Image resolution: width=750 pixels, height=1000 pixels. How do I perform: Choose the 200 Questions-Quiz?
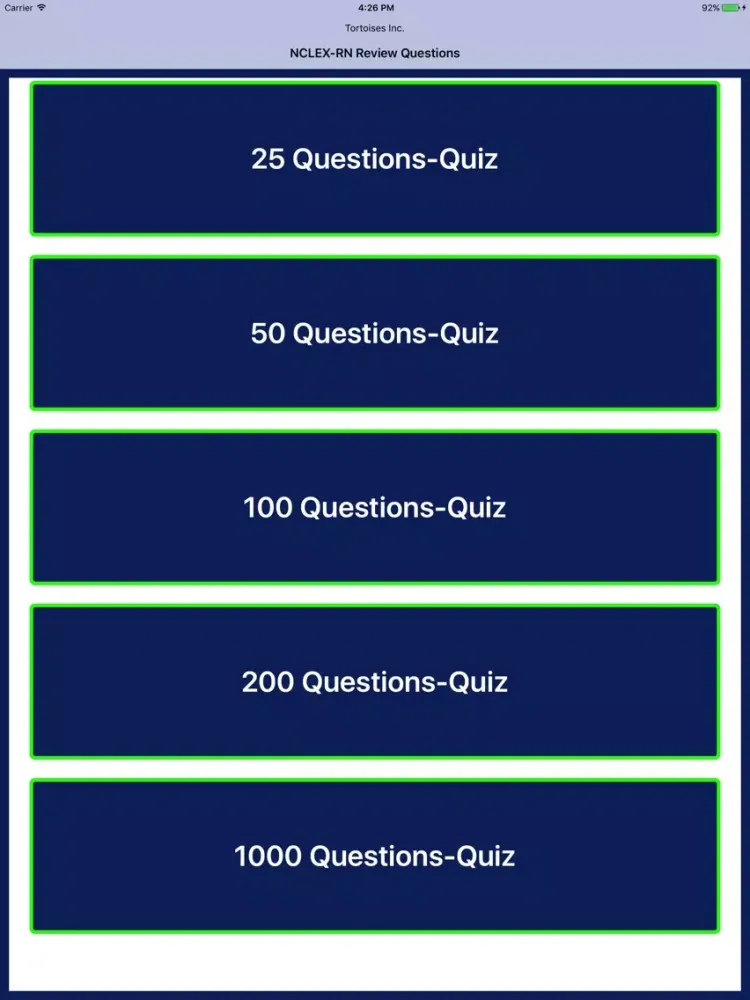(x=375, y=681)
